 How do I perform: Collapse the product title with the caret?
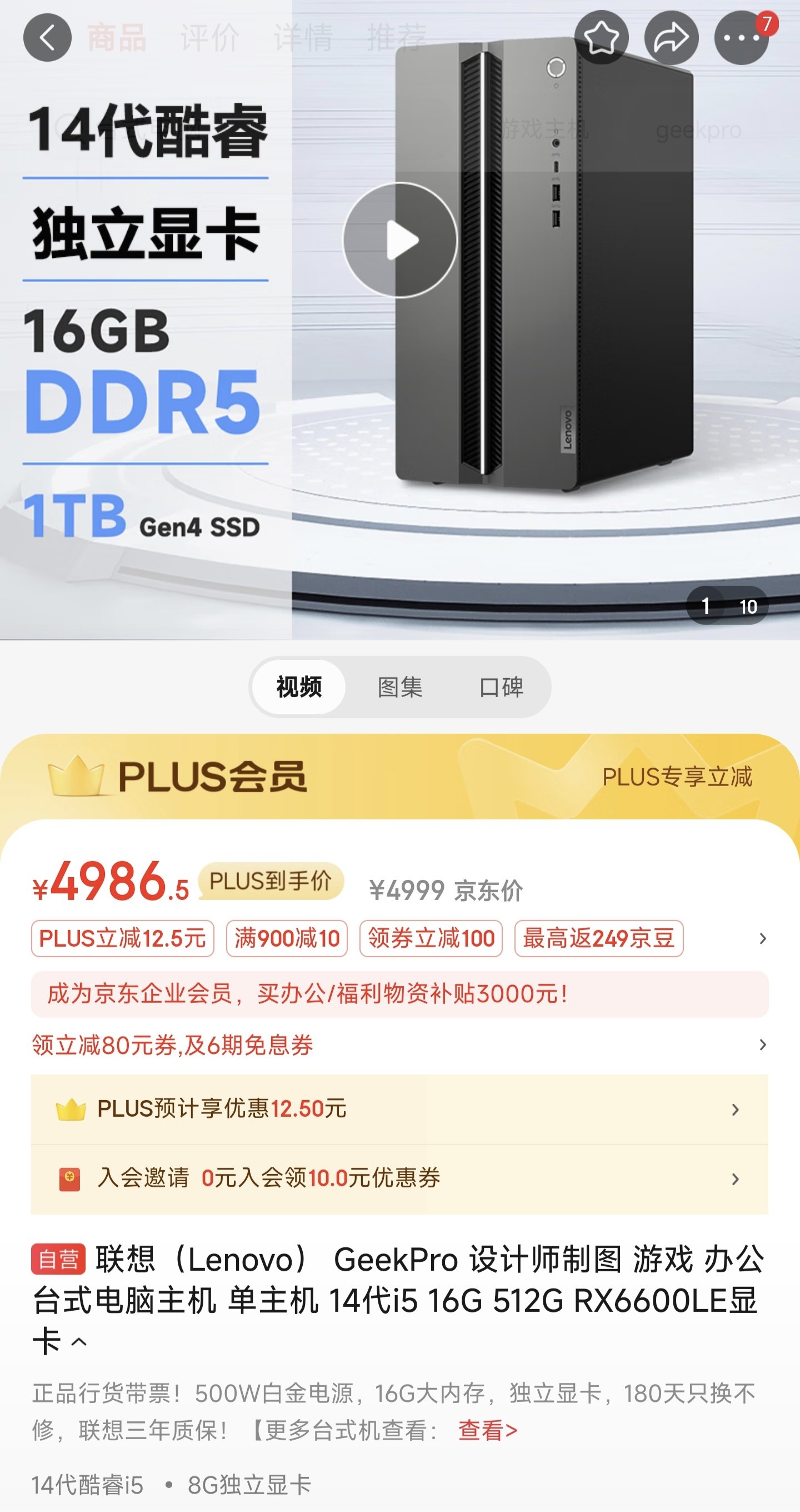(x=78, y=1341)
